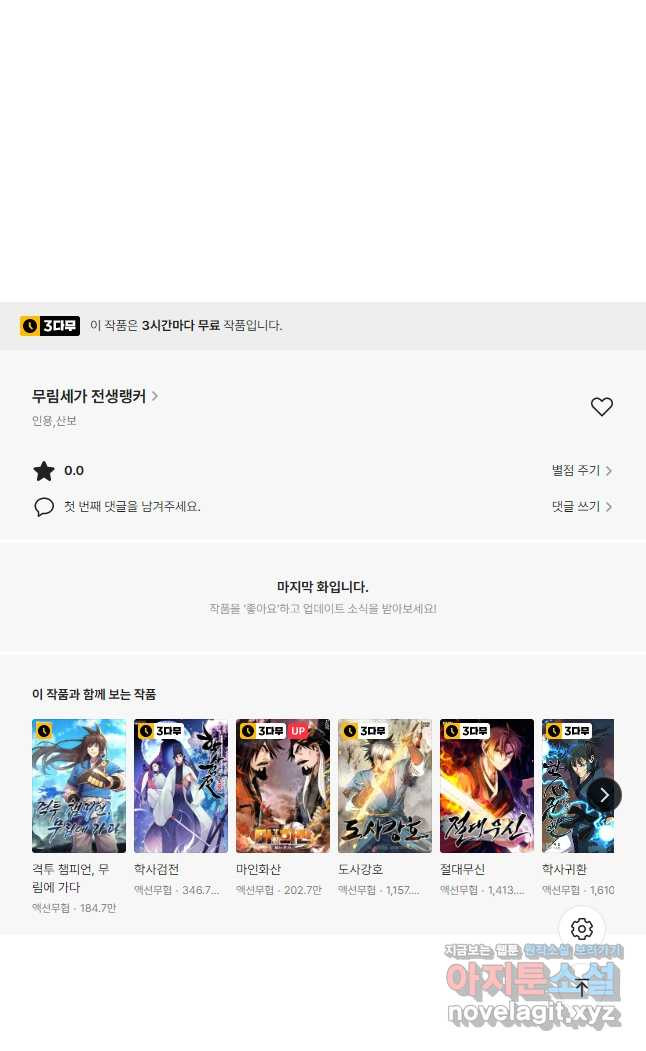
Task: Open 댓글 쓰기 to write a comment
Action: tap(581, 507)
